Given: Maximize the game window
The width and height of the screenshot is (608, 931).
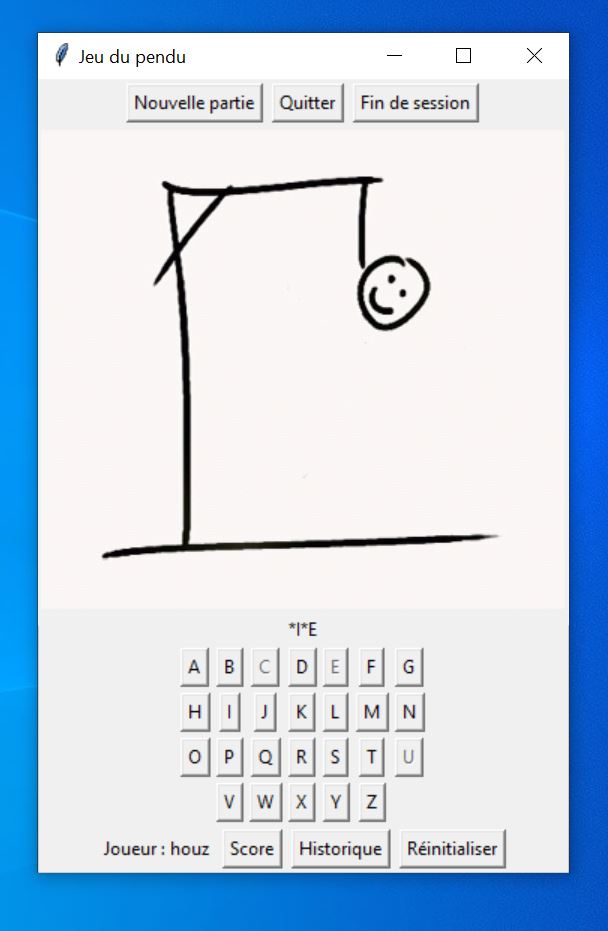Looking at the screenshot, I should (x=463, y=56).
